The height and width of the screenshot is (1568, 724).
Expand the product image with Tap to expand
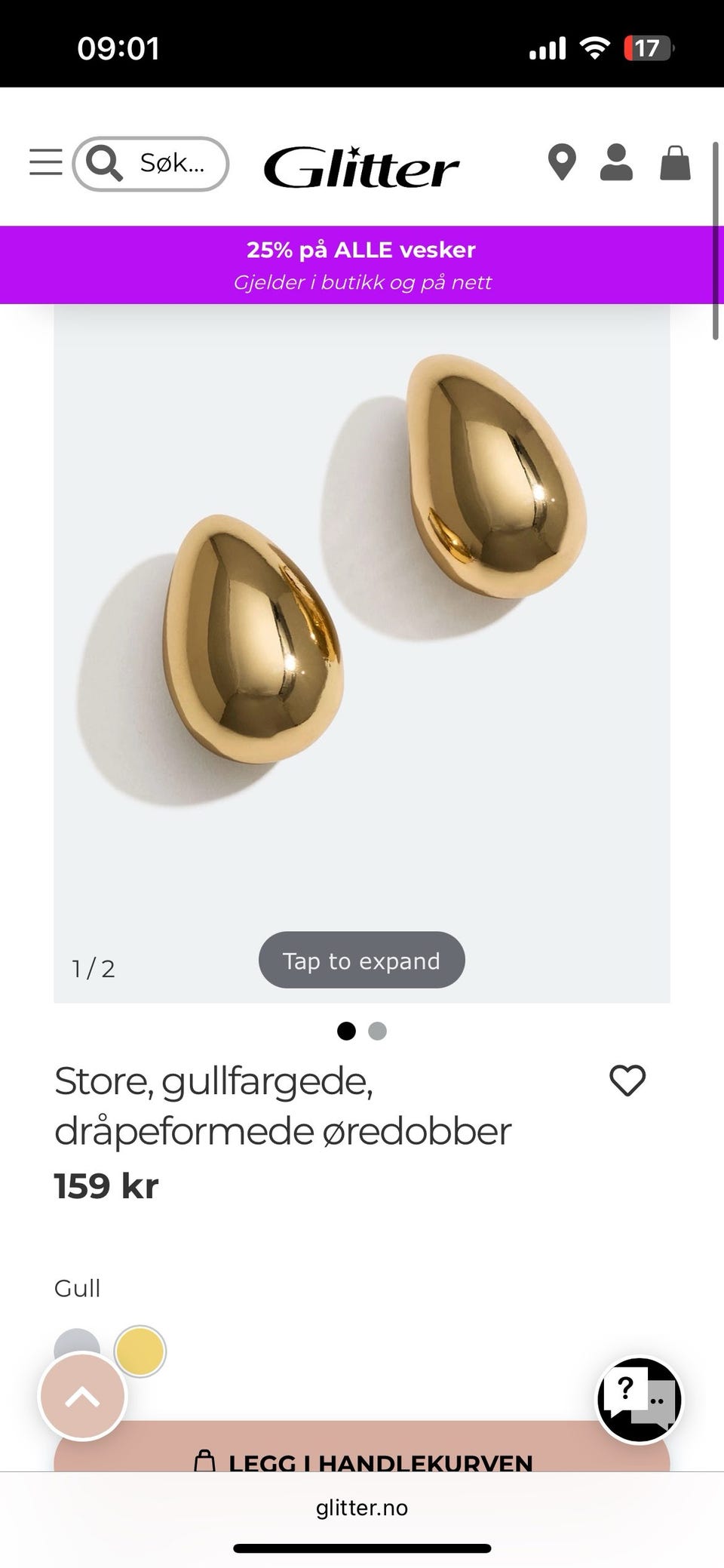(x=361, y=960)
